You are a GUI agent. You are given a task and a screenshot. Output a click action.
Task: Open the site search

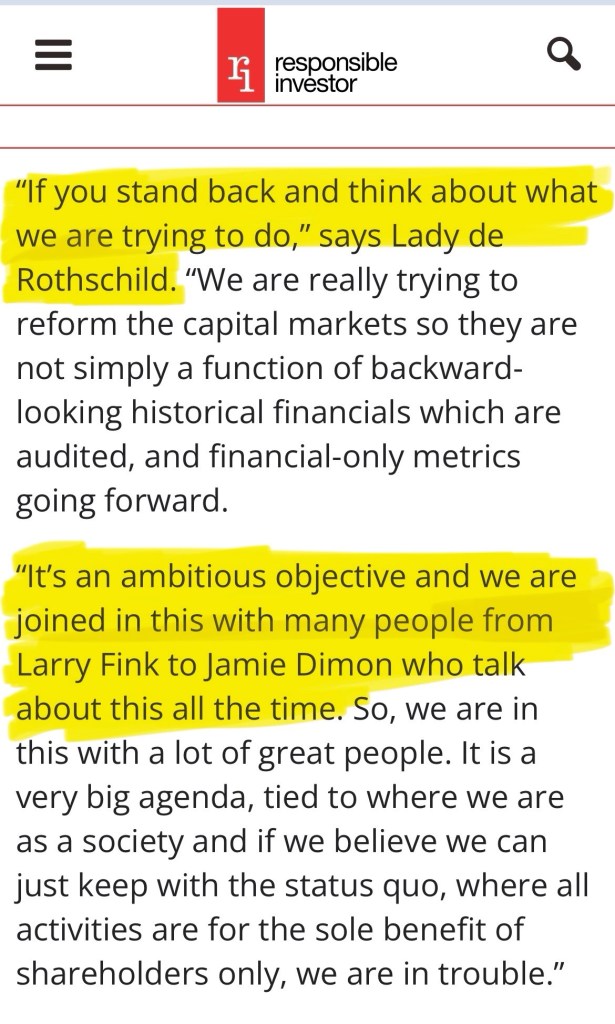(563, 55)
